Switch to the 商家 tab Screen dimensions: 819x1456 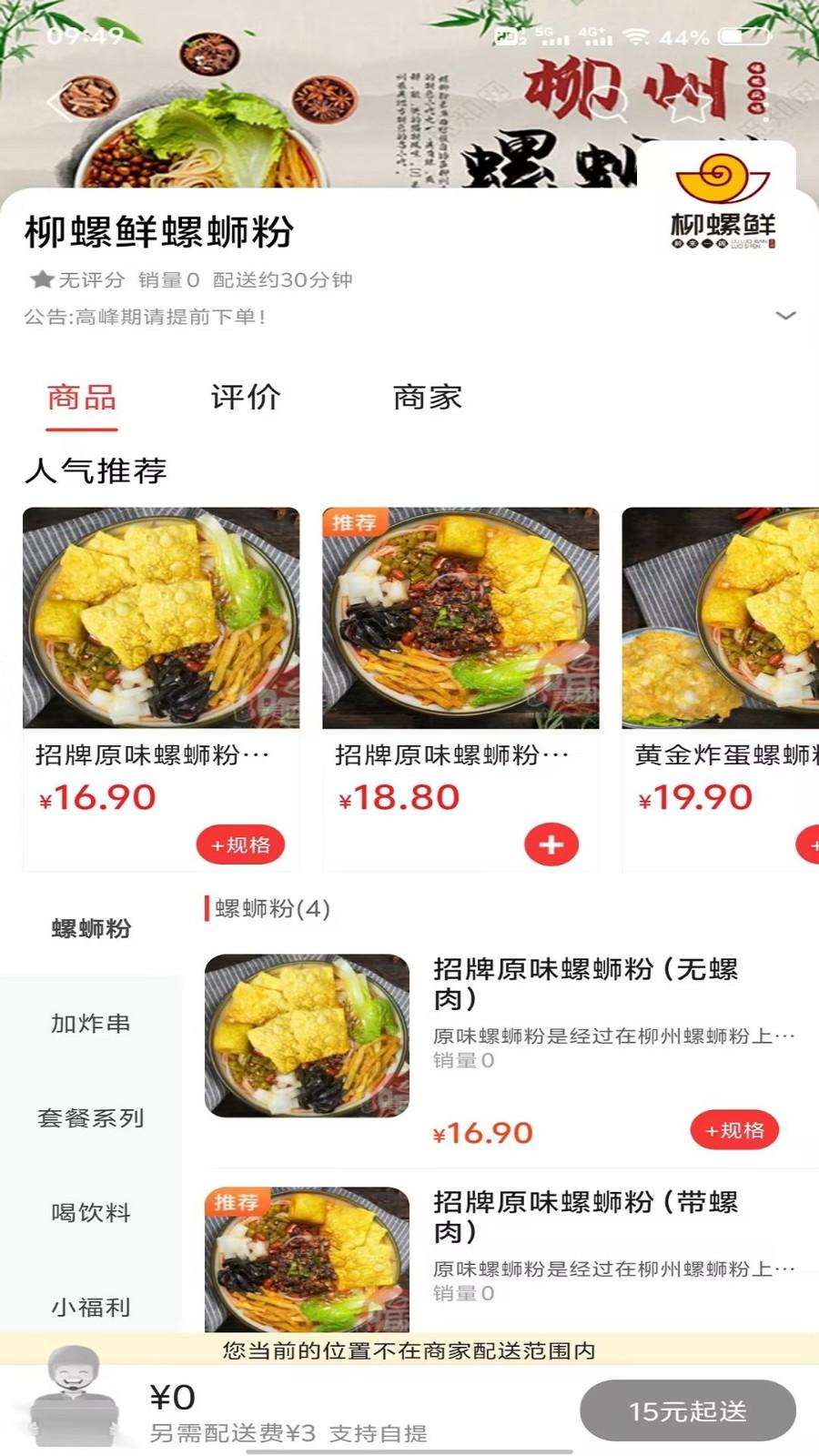[x=428, y=398]
